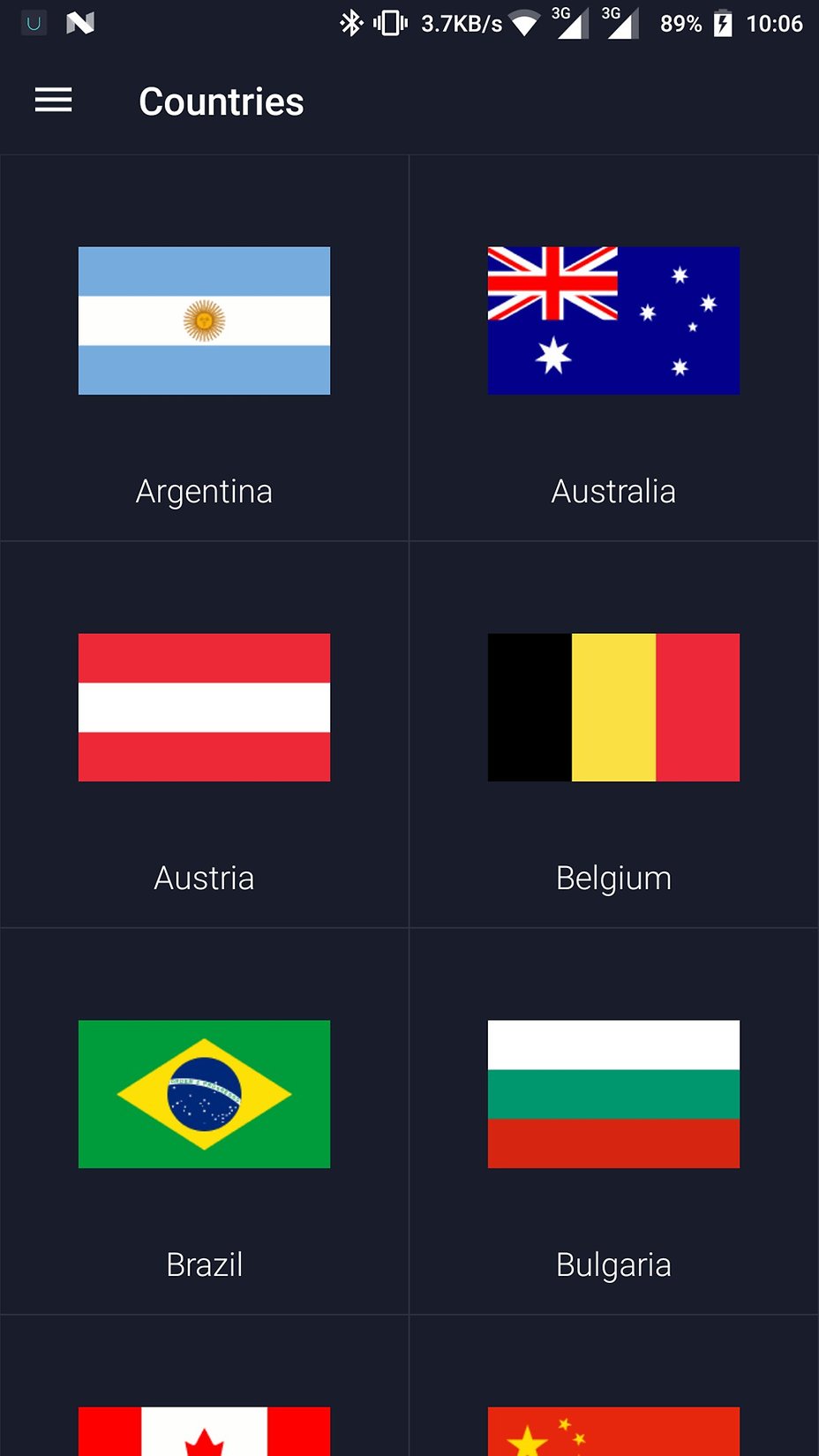Open the hamburger navigation drawer menu
819x1456 pixels.
pyautogui.click(x=53, y=101)
